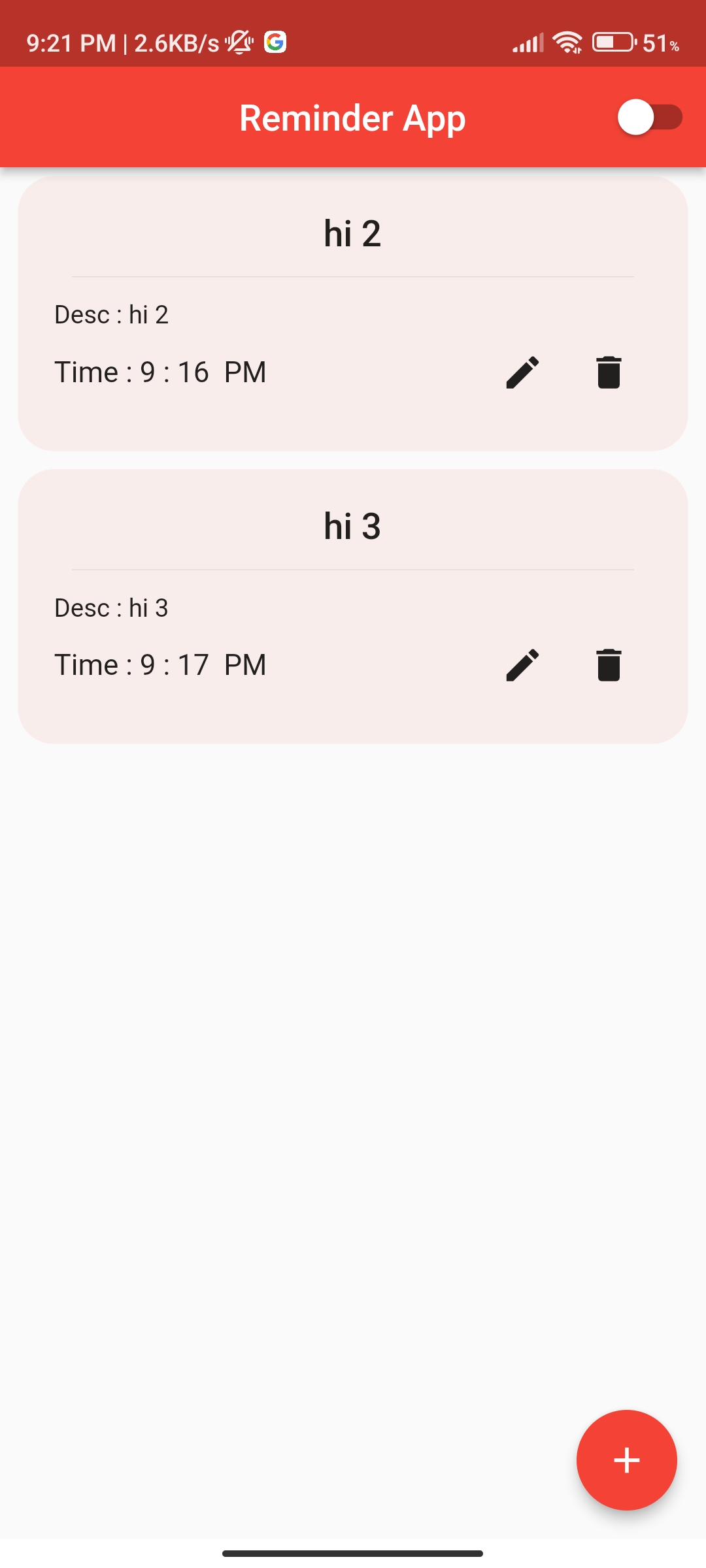Select the 'hi 2' card title
The height and width of the screenshot is (1568, 706).
click(353, 233)
